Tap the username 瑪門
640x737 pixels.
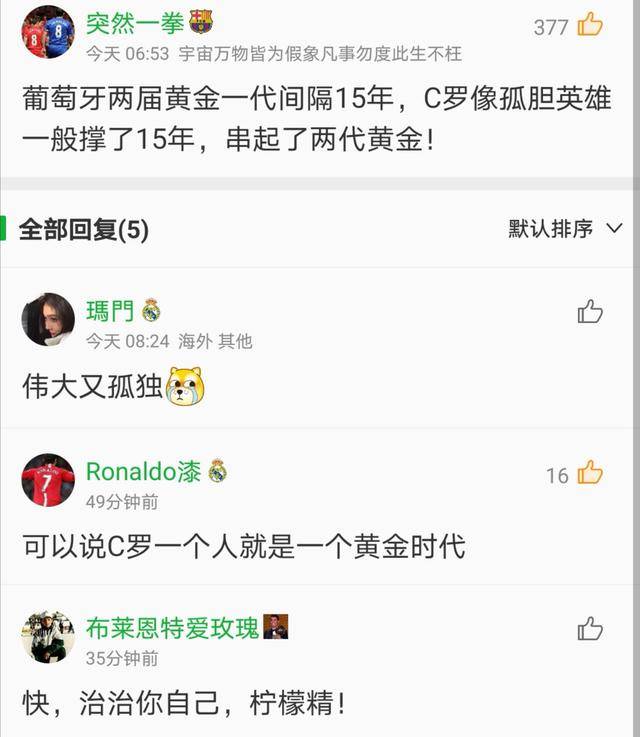110,310
